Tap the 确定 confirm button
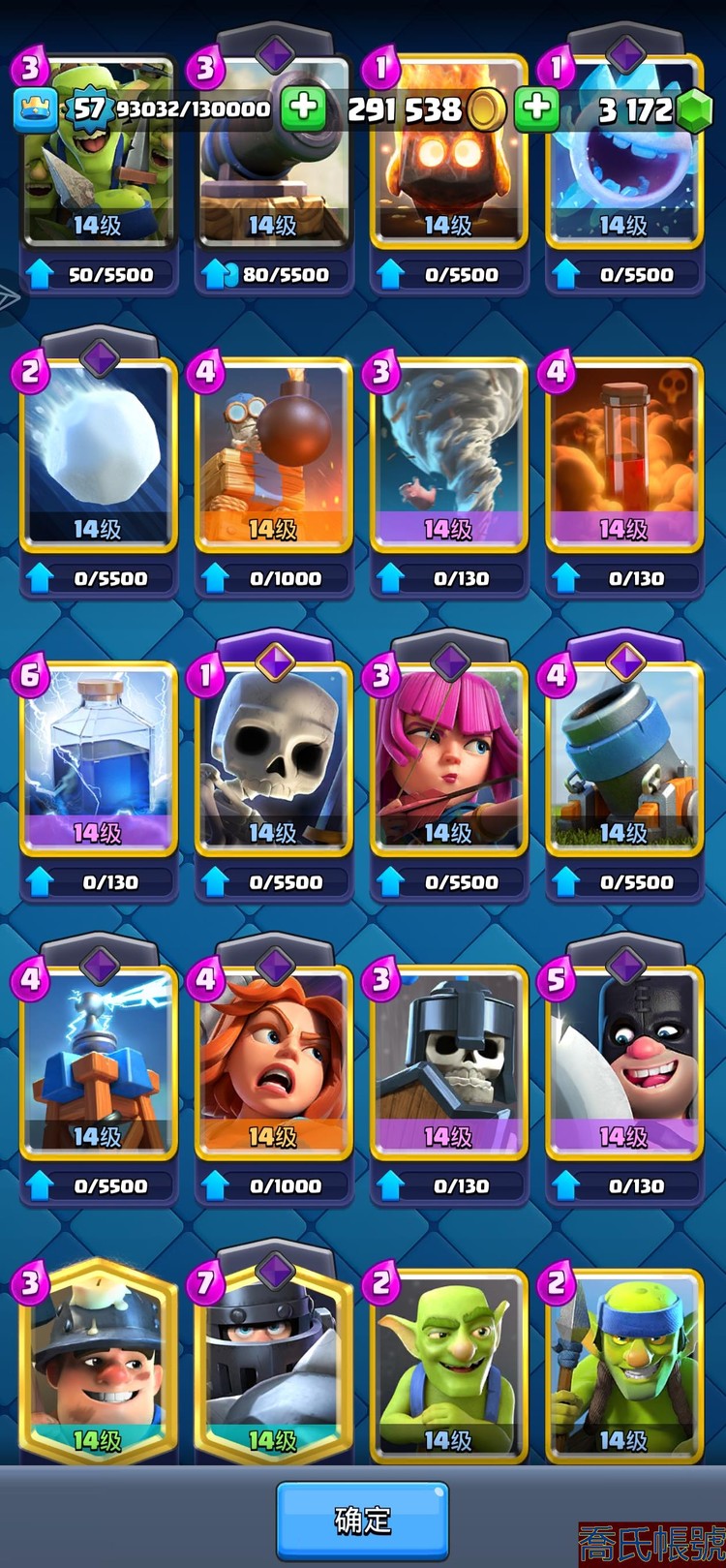Screen dimensions: 726x1568 (362, 1521)
